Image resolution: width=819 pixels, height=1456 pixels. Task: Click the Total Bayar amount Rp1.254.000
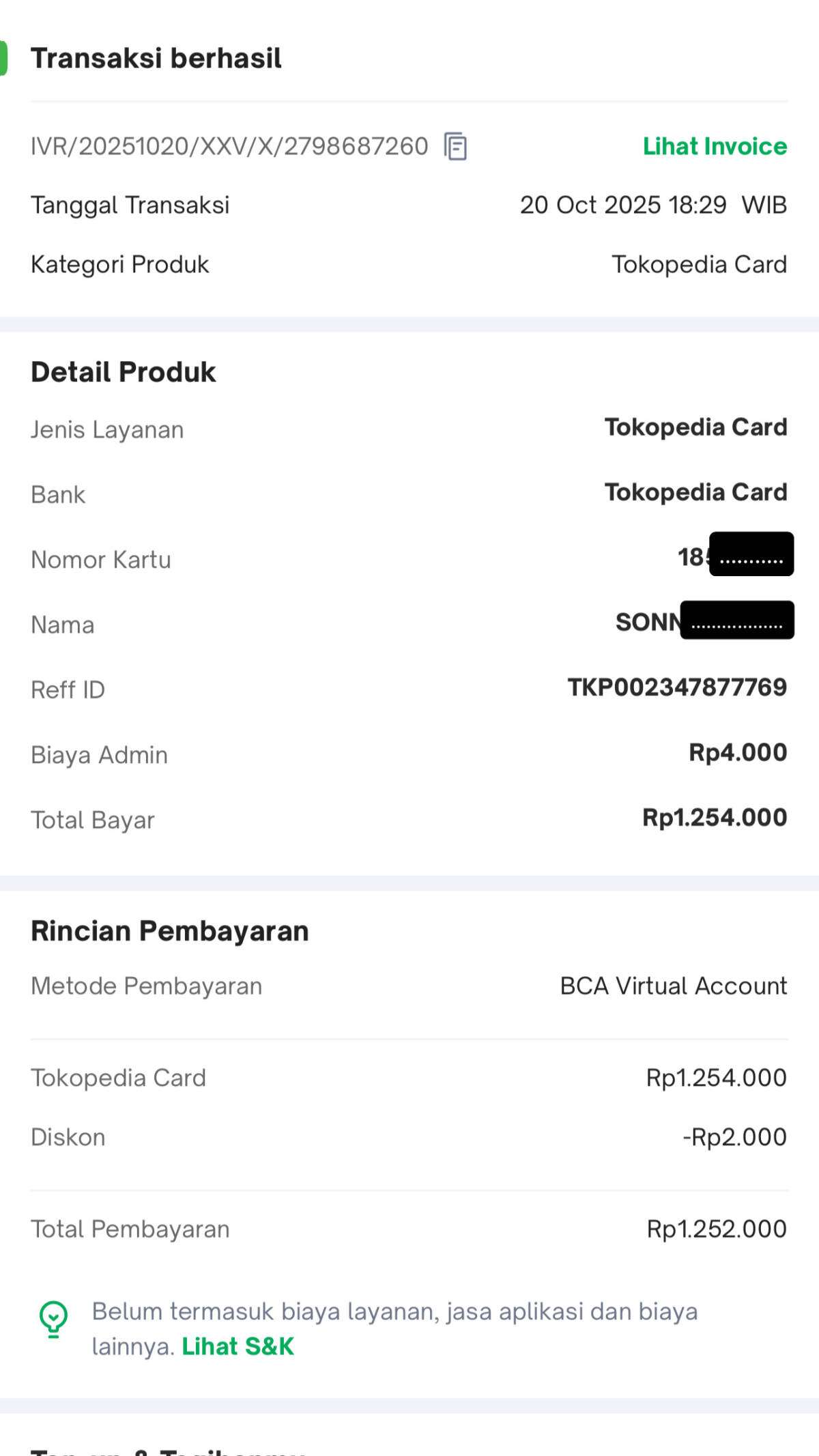pos(714,818)
